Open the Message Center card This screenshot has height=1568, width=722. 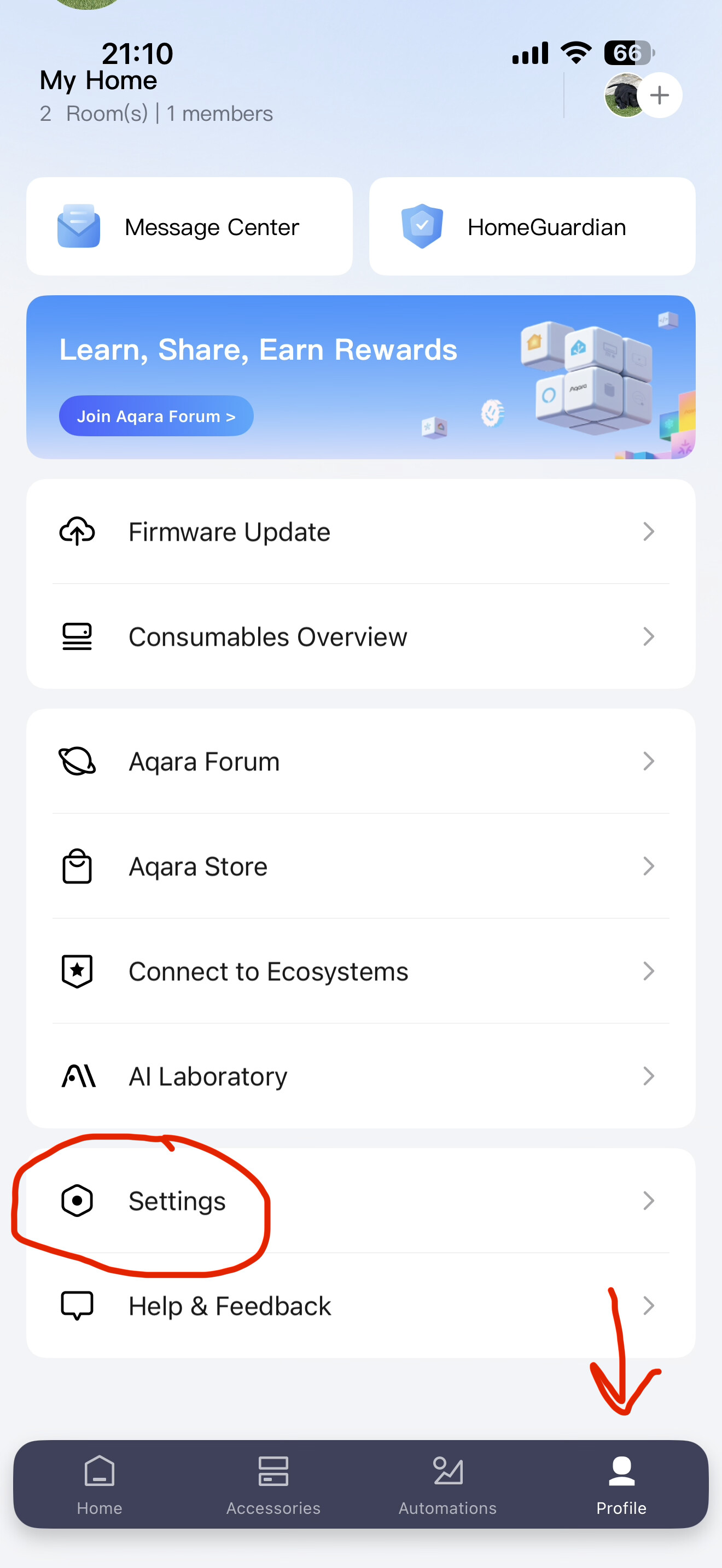(x=189, y=226)
